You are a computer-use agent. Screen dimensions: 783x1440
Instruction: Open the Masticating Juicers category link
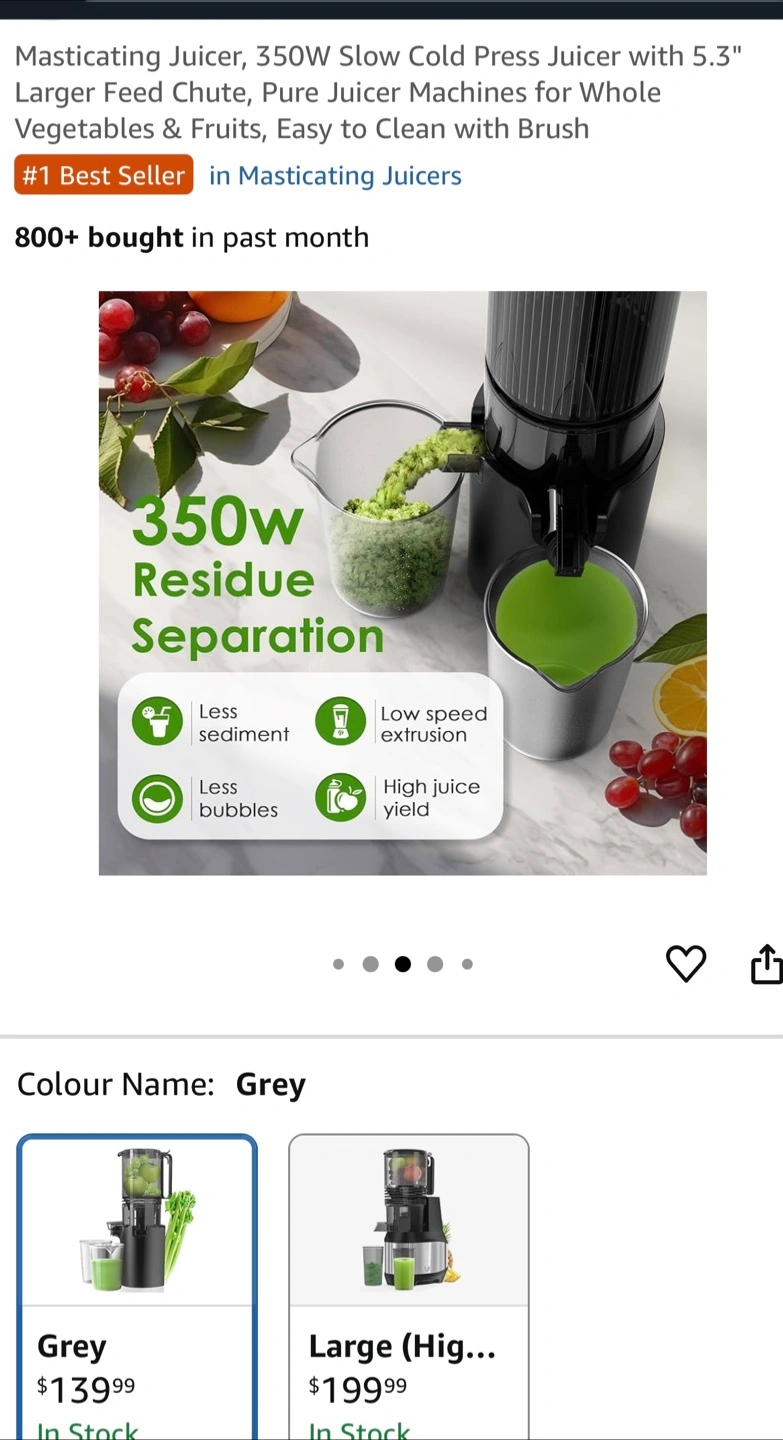pos(335,176)
